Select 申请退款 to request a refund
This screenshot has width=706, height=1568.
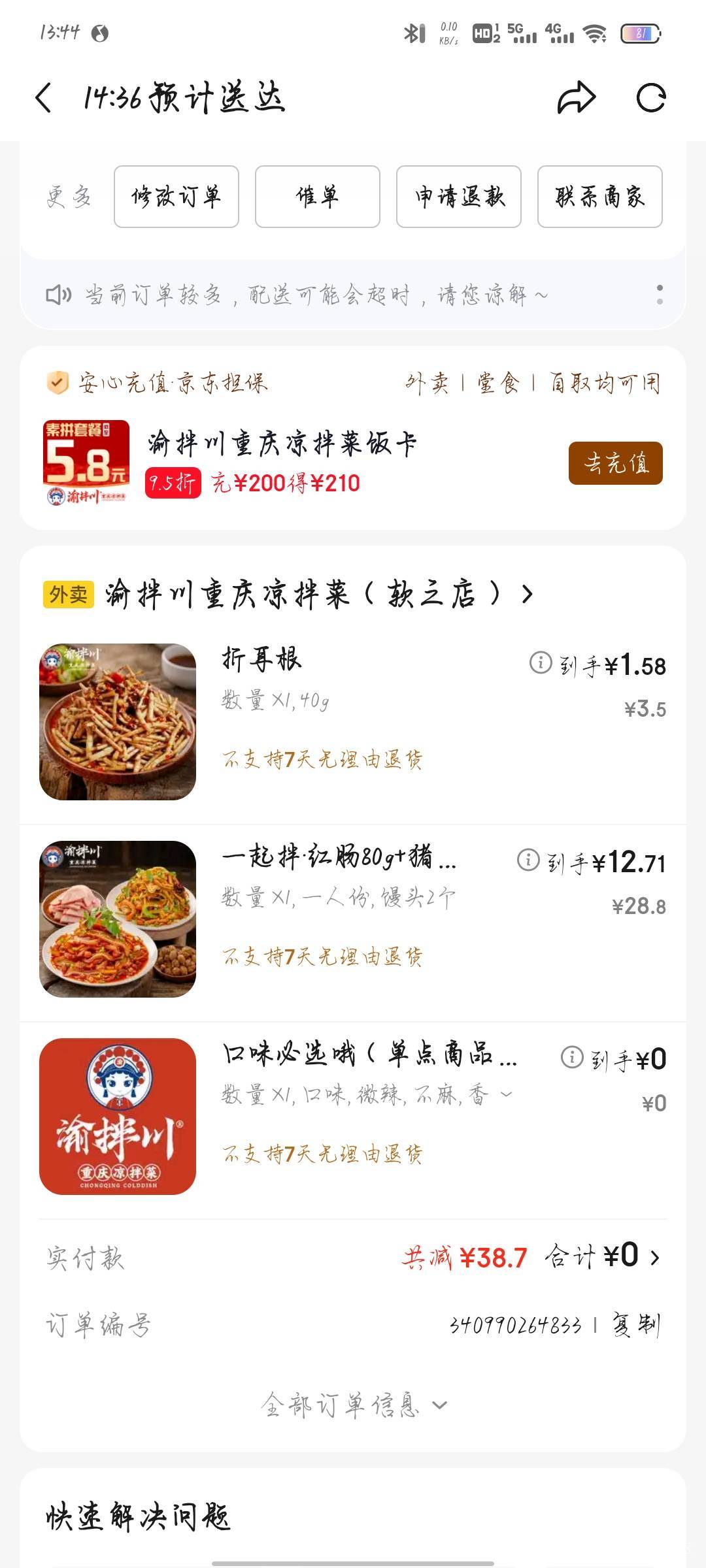click(459, 197)
